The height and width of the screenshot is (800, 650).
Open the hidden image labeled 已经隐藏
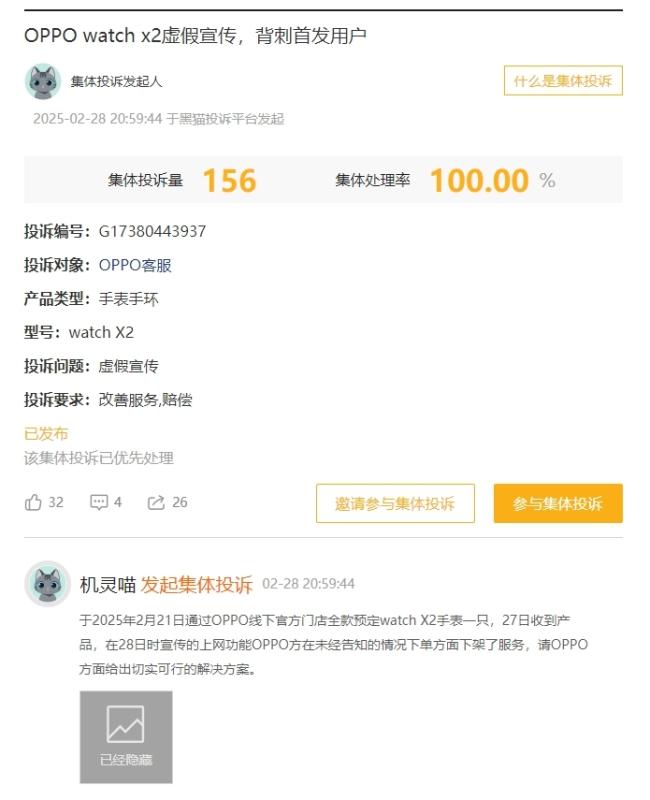pos(126,736)
